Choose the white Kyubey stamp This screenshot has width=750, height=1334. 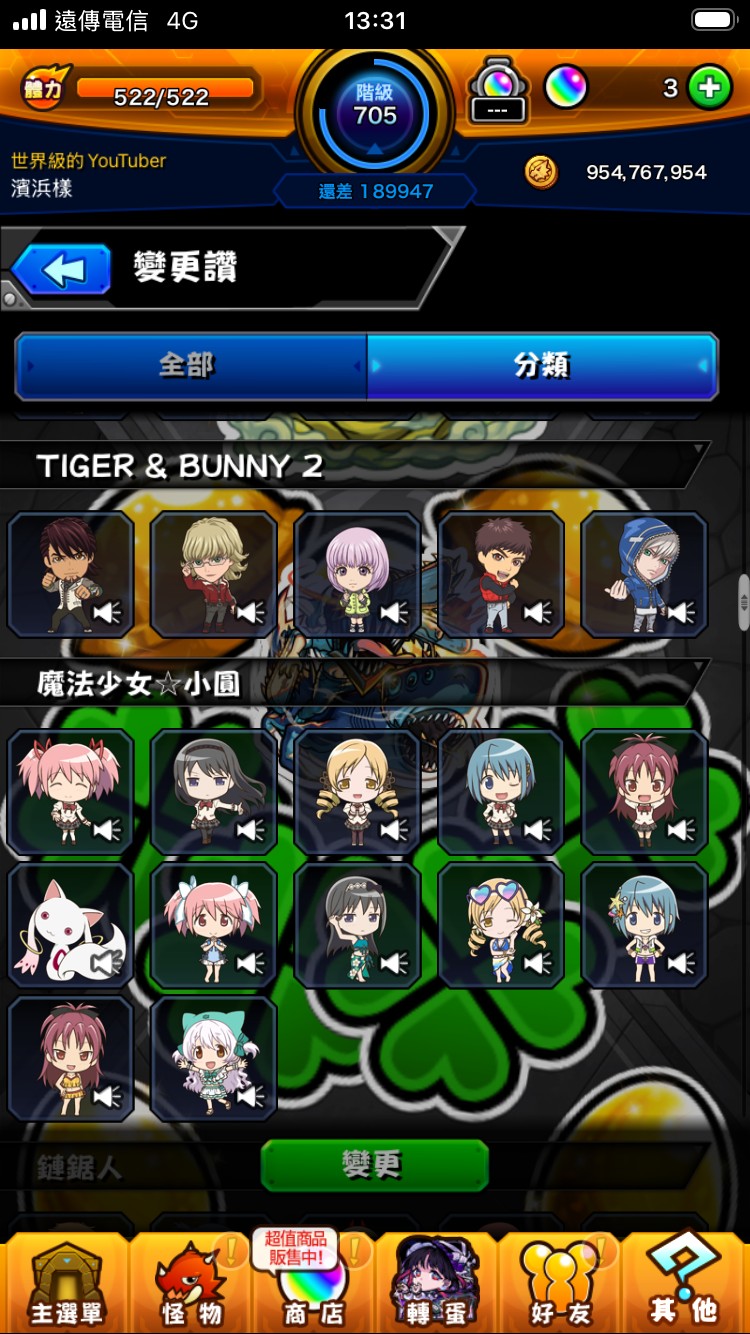tap(71, 926)
